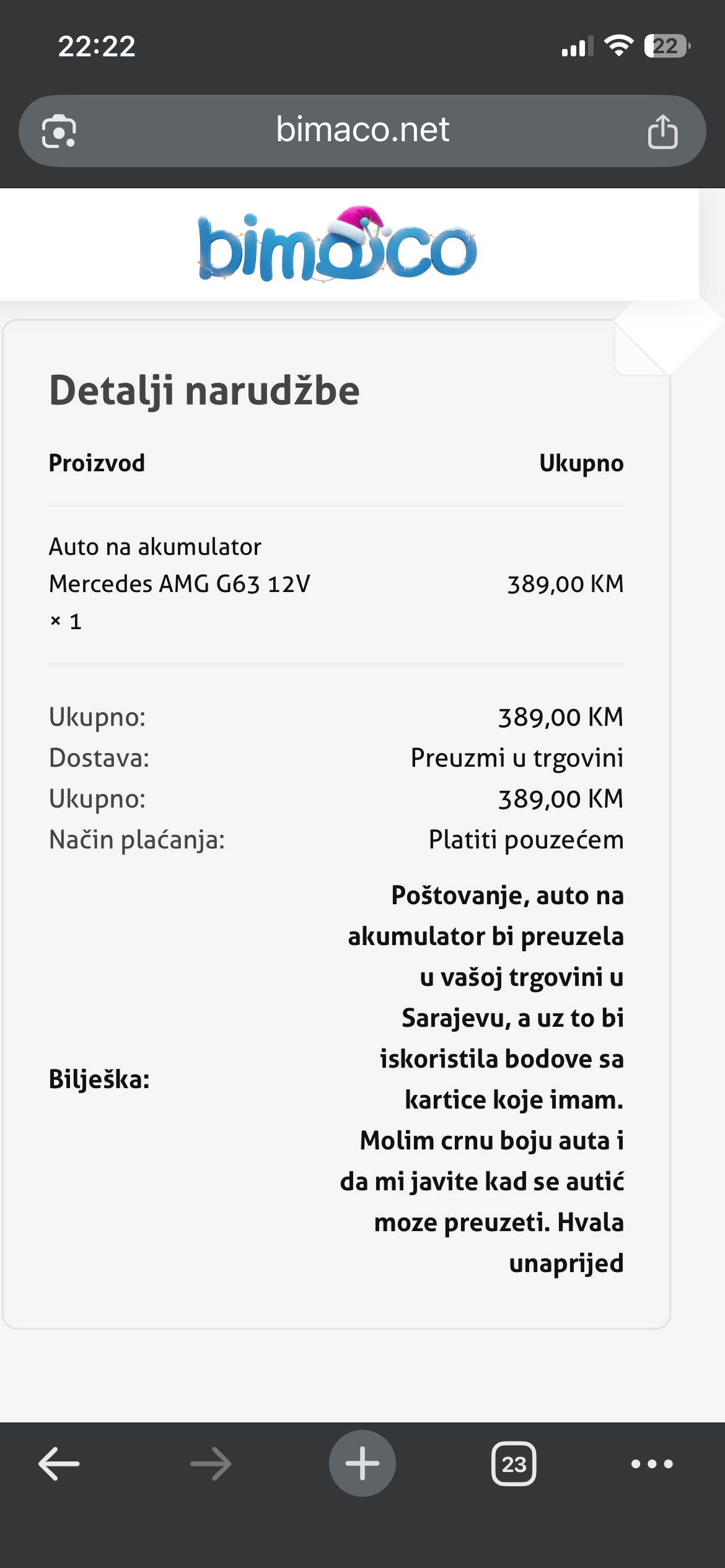The image size is (725, 1568).
Task: Open Google Lens from address bar
Action: [59, 131]
